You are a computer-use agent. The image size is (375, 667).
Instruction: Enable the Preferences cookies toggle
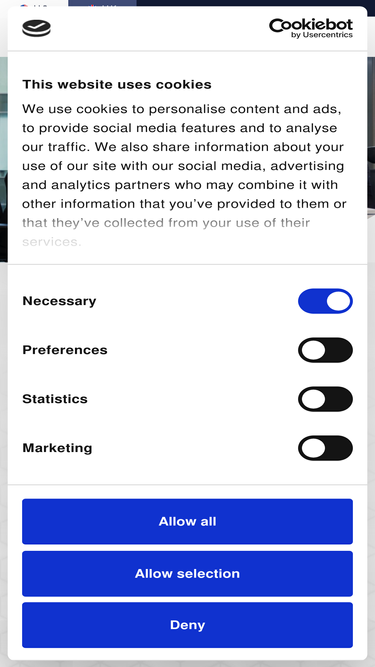(325, 350)
